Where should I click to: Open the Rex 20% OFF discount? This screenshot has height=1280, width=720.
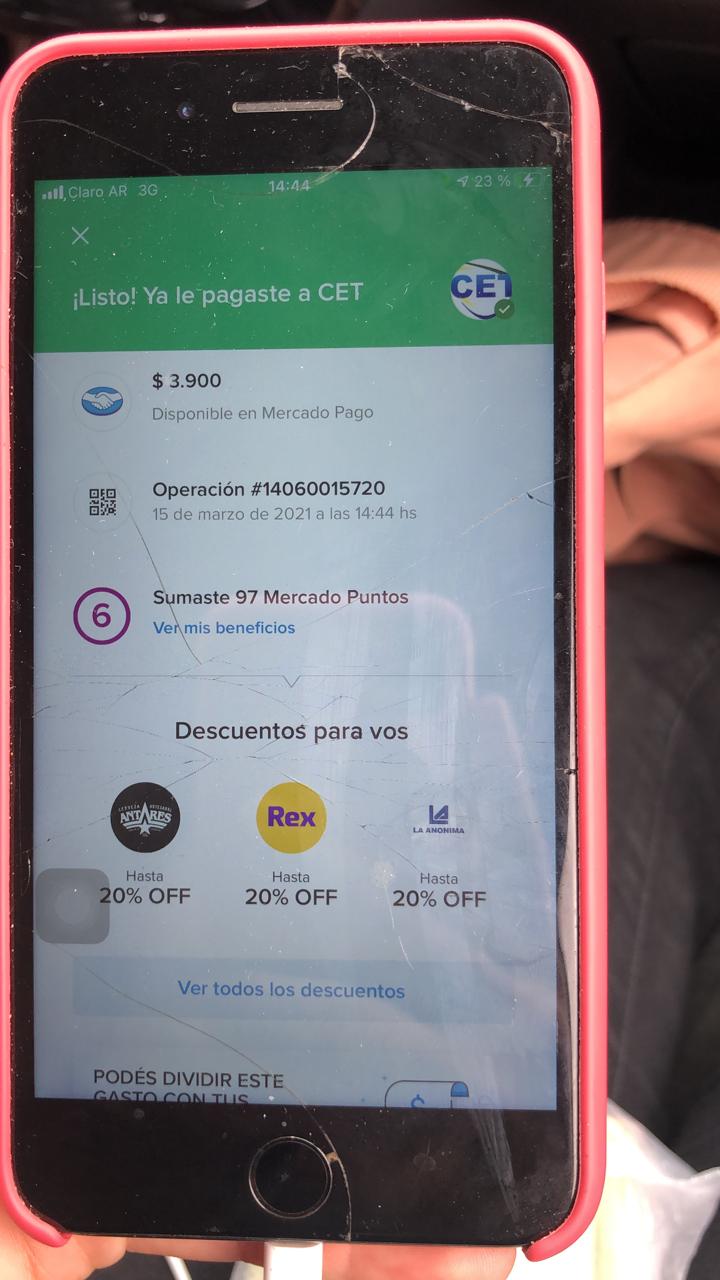[x=291, y=818]
